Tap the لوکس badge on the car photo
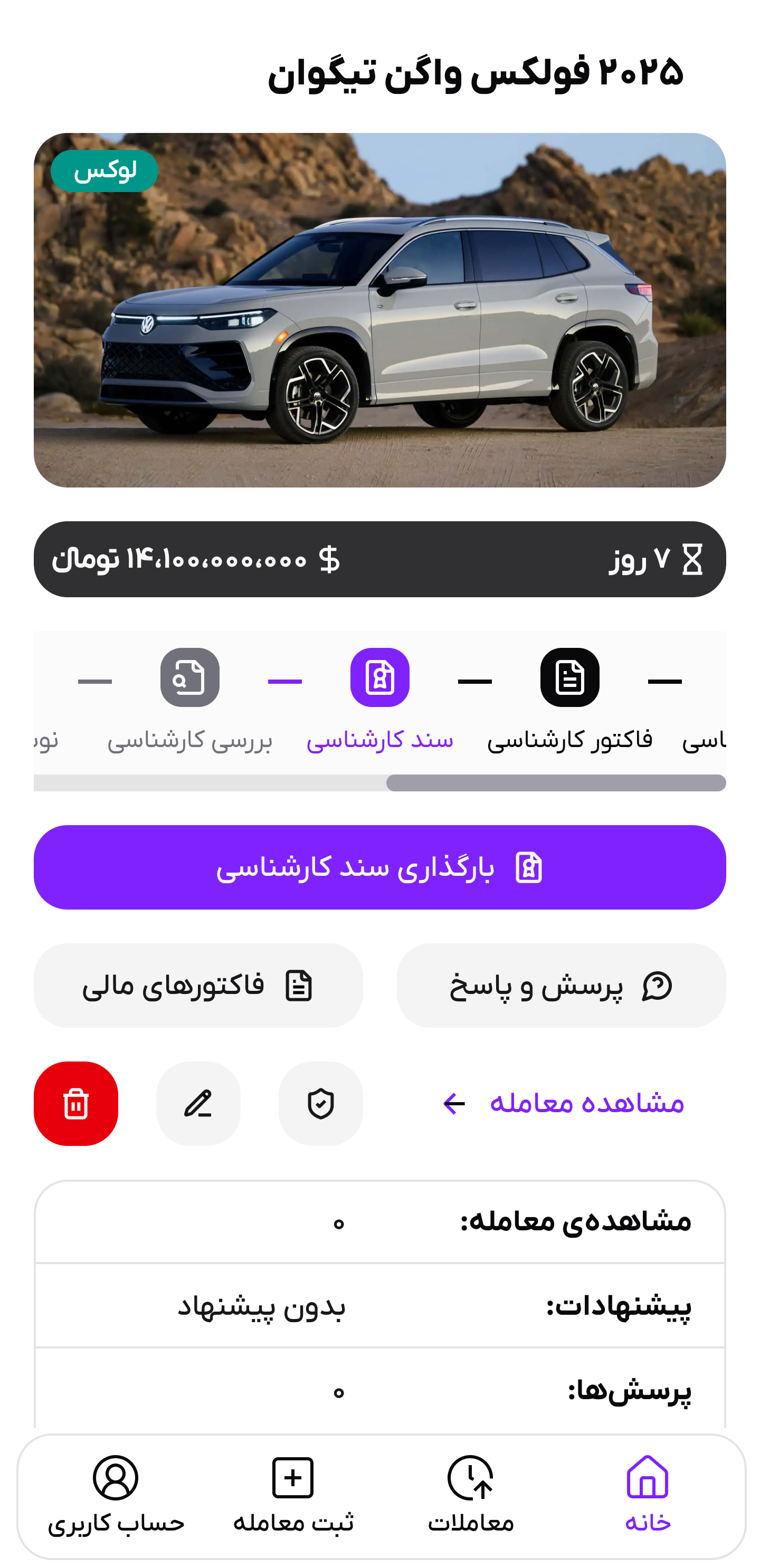Viewport: 760px width, 1568px height. (103, 171)
